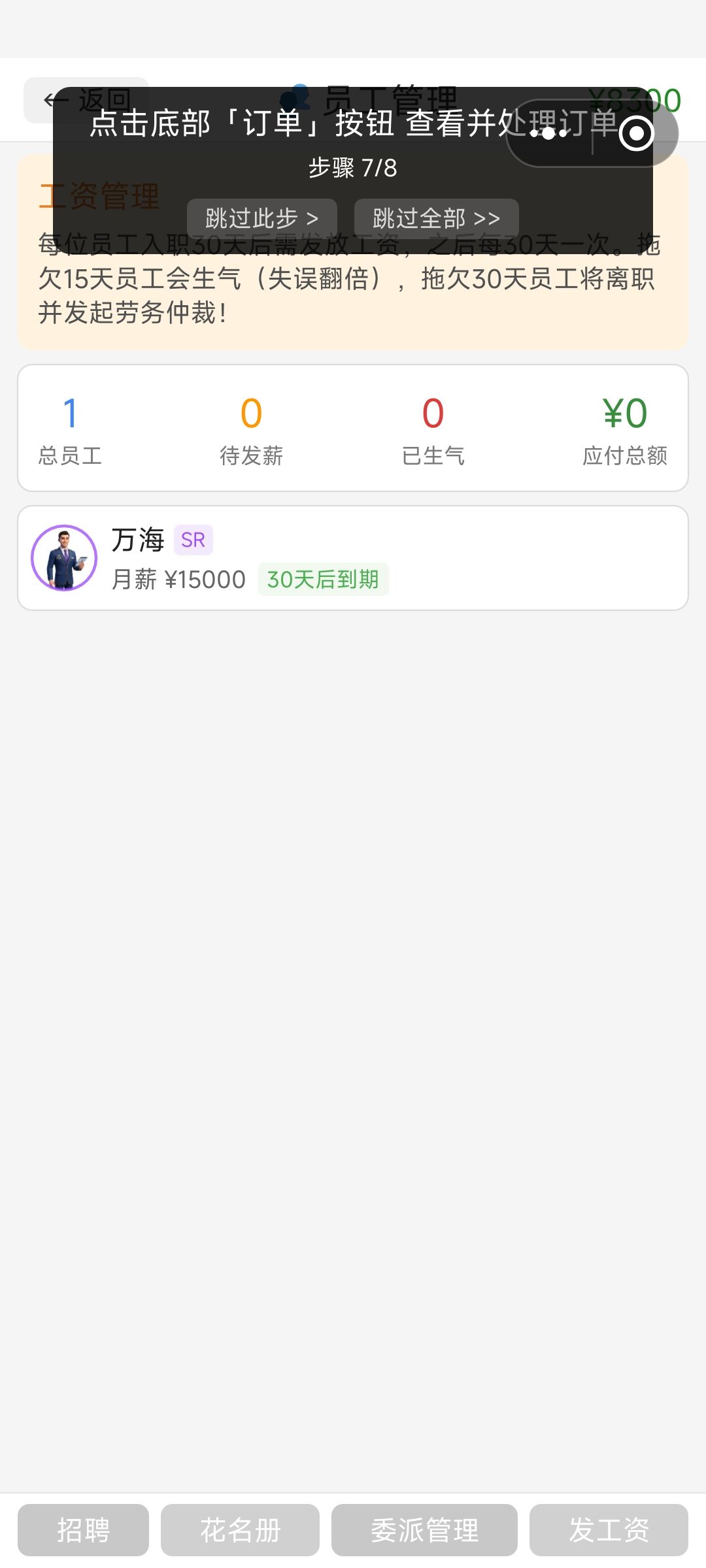Tap the 返回 back button
This screenshot has width=706, height=1568.
click(86, 100)
